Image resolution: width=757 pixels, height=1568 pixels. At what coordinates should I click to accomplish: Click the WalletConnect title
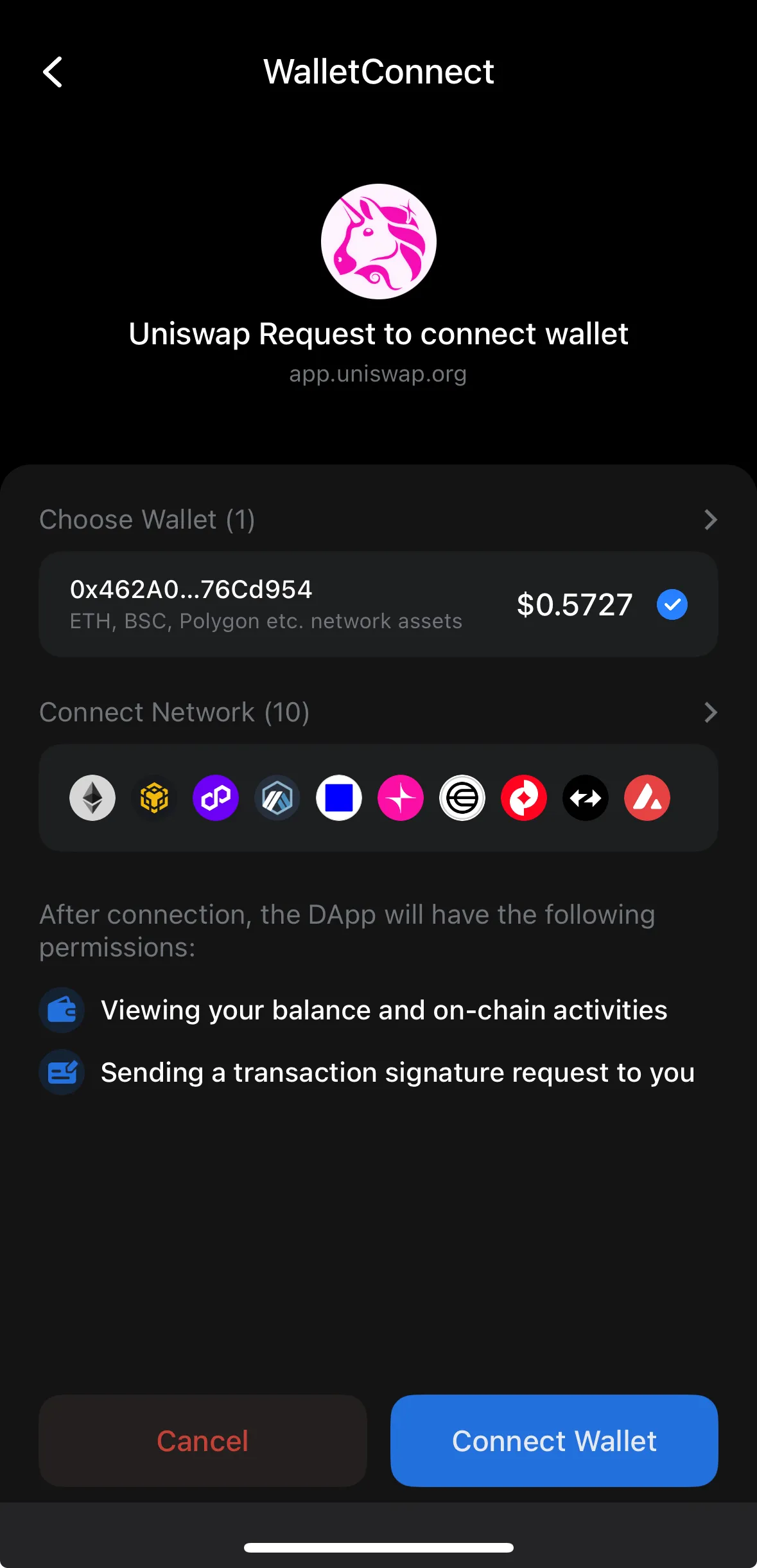378,72
